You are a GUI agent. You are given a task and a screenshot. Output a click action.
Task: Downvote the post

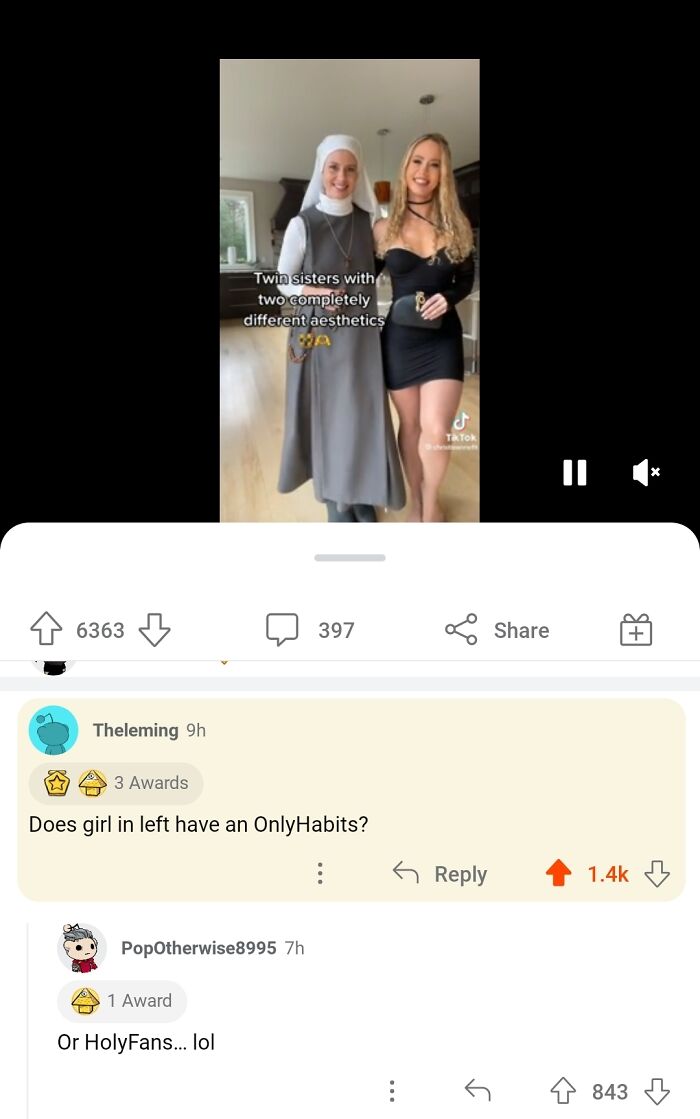(154, 630)
